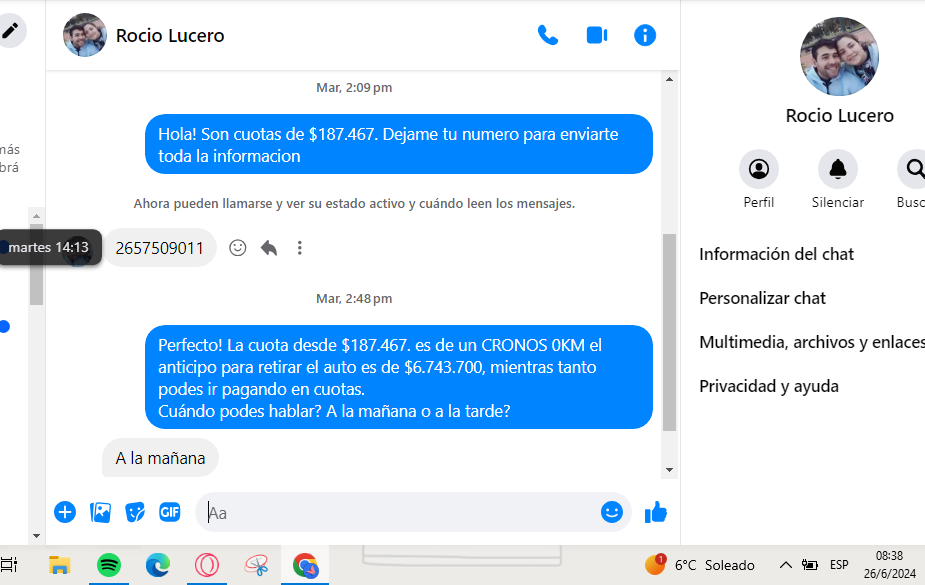Start a video call with Rocio Lucero
Viewport: 925px width, 585px height.
(597, 35)
